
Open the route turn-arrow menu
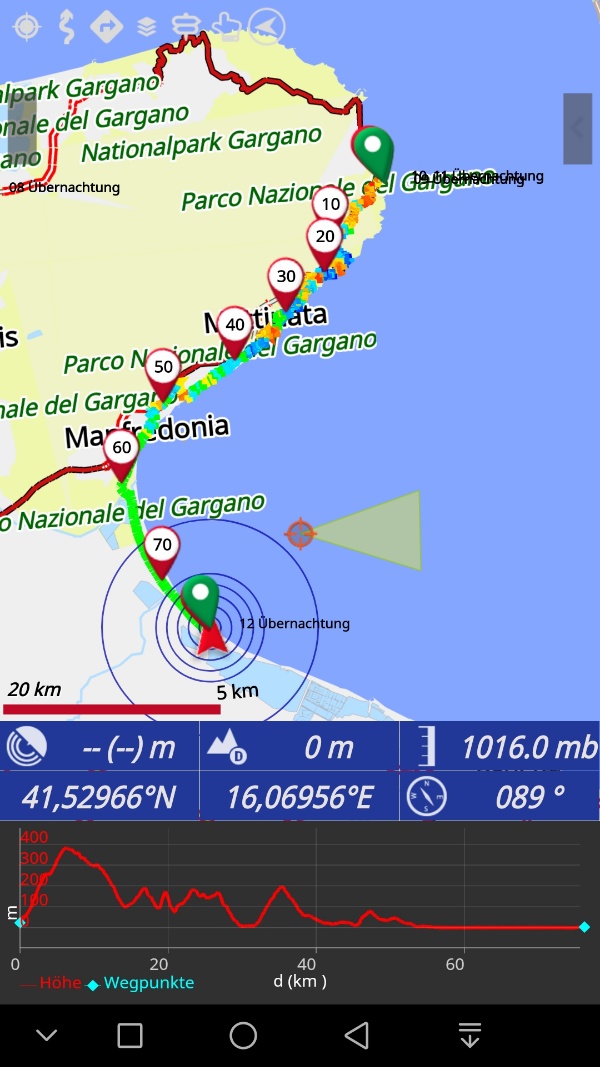pos(107,27)
